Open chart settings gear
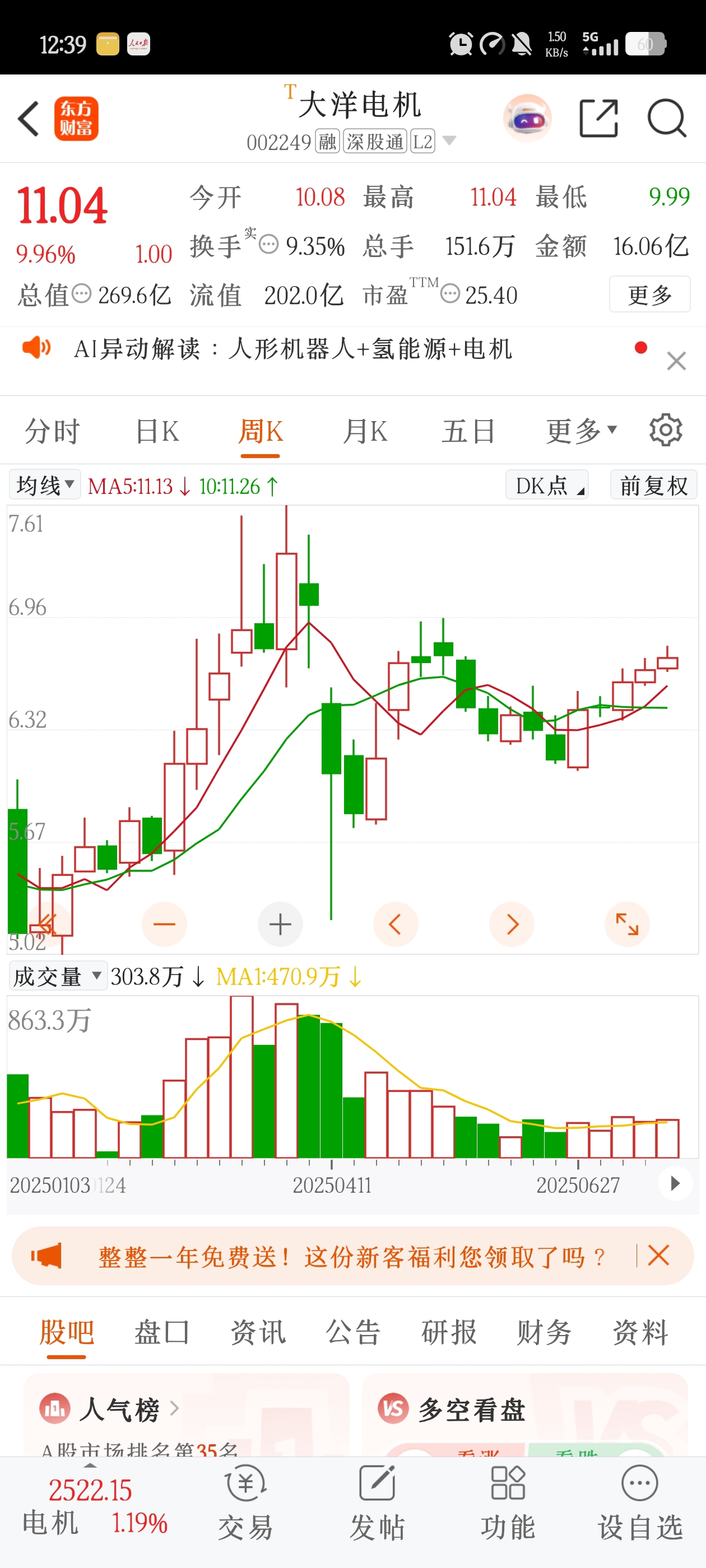 (x=665, y=430)
